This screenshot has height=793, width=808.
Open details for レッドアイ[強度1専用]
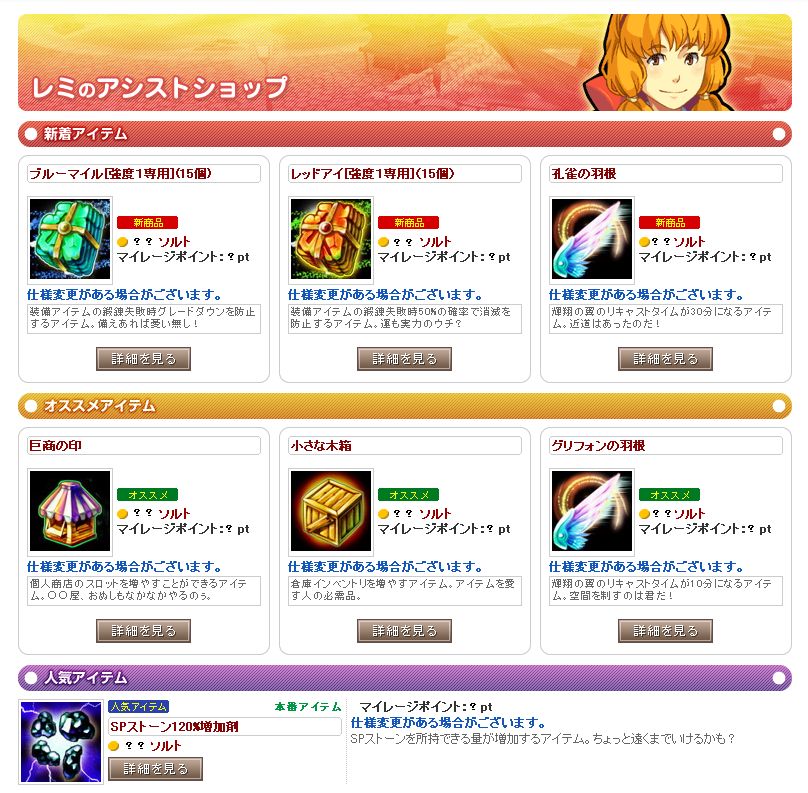coord(404,359)
